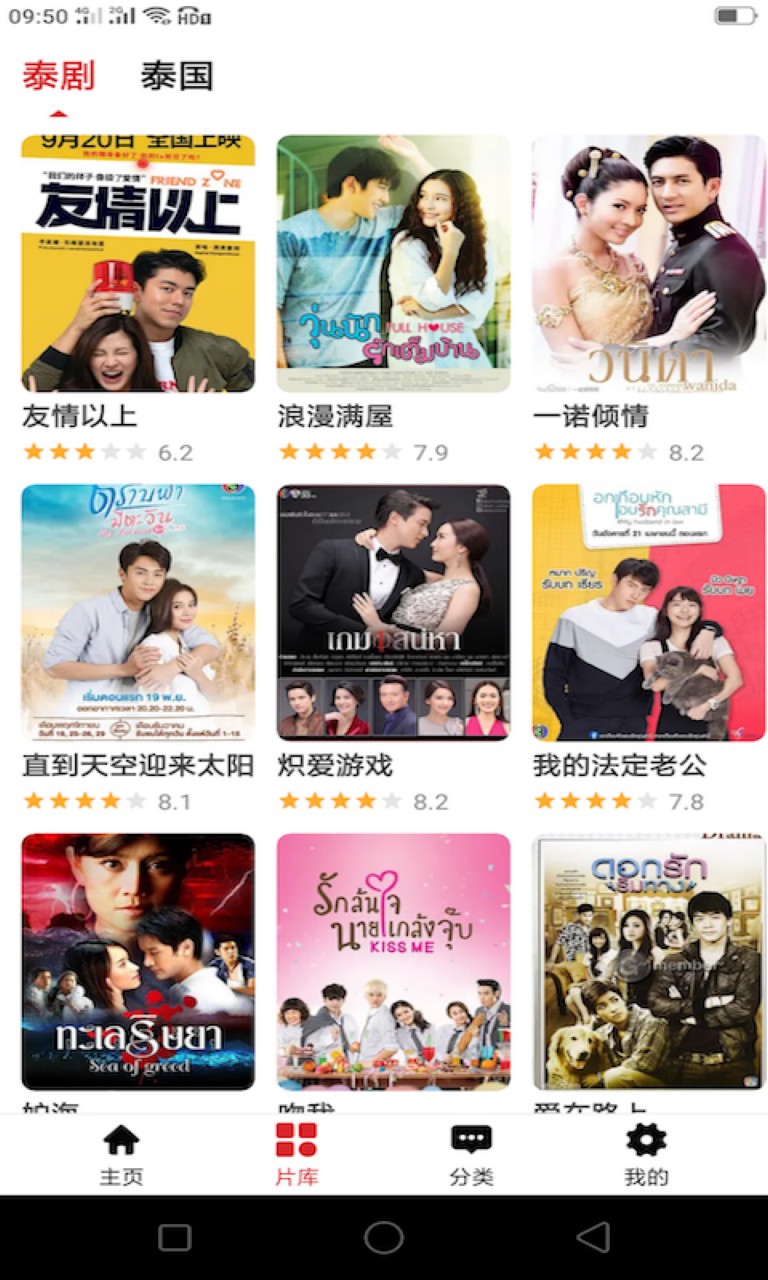Open 我的法定老公 drama card
The width and height of the screenshot is (768, 1280).
[x=649, y=612]
